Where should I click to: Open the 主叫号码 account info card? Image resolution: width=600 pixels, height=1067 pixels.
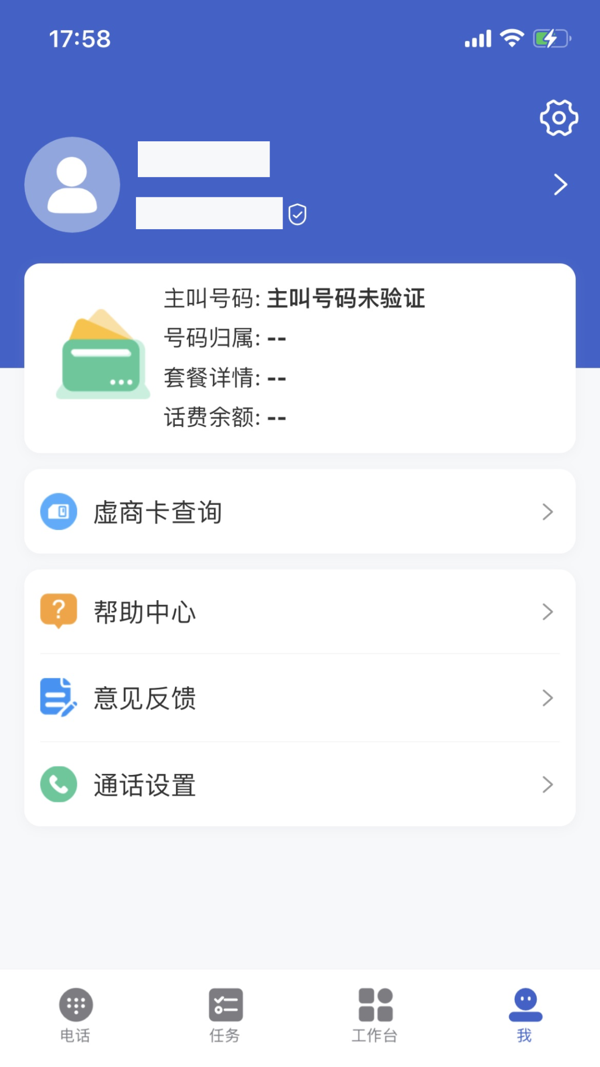[x=300, y=358]
